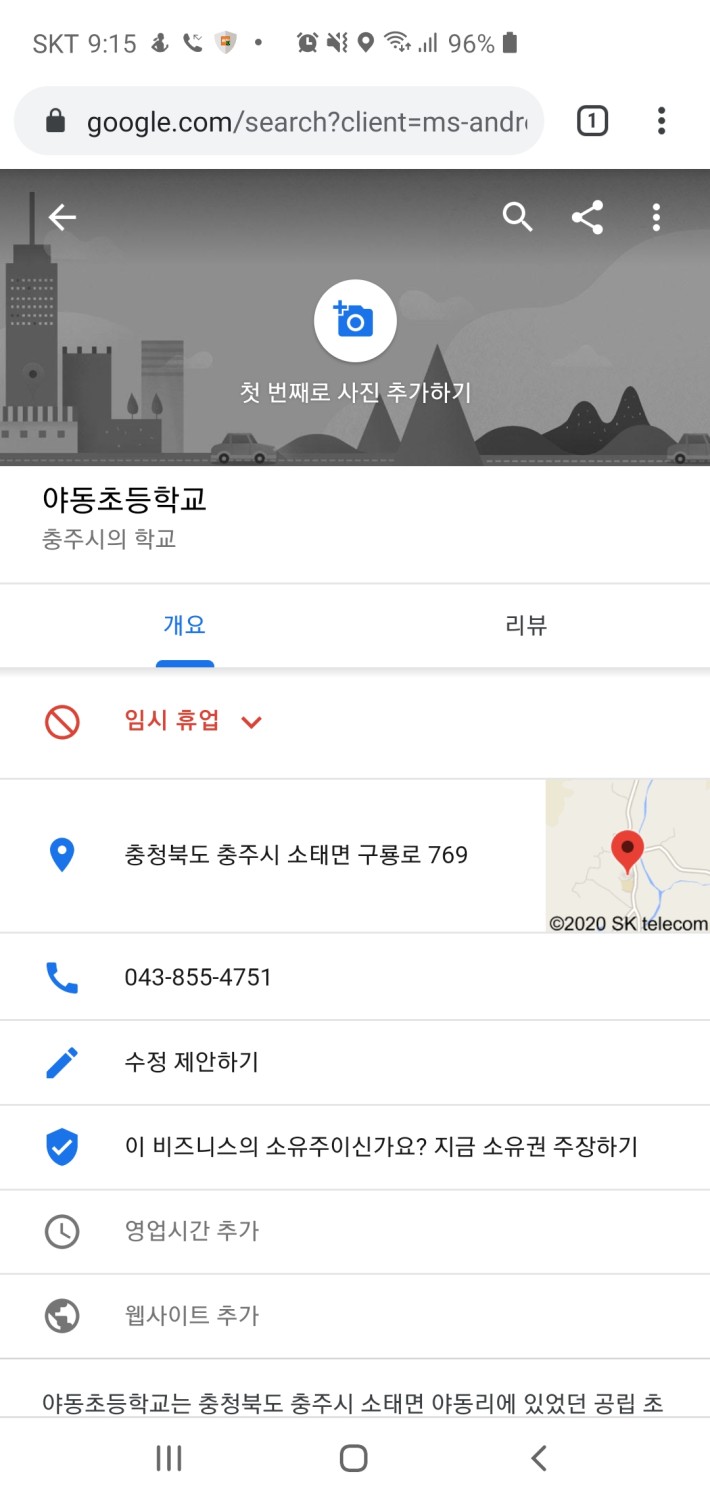The width and height of the screenshot is (710, 1499).
Task: Open the Chrome tab switcher
Action: pyautogui.click(x=592, y=122)
